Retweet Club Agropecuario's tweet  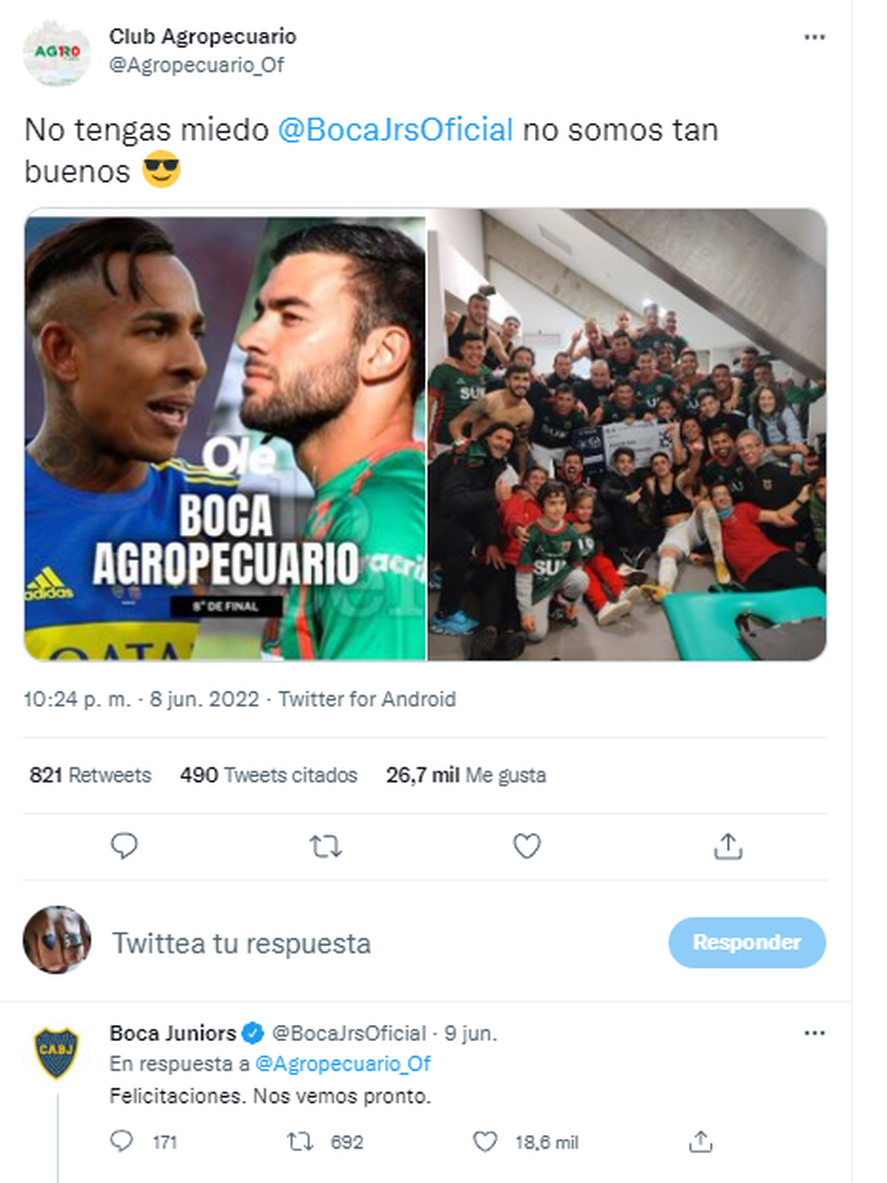[x=326, y=847]
